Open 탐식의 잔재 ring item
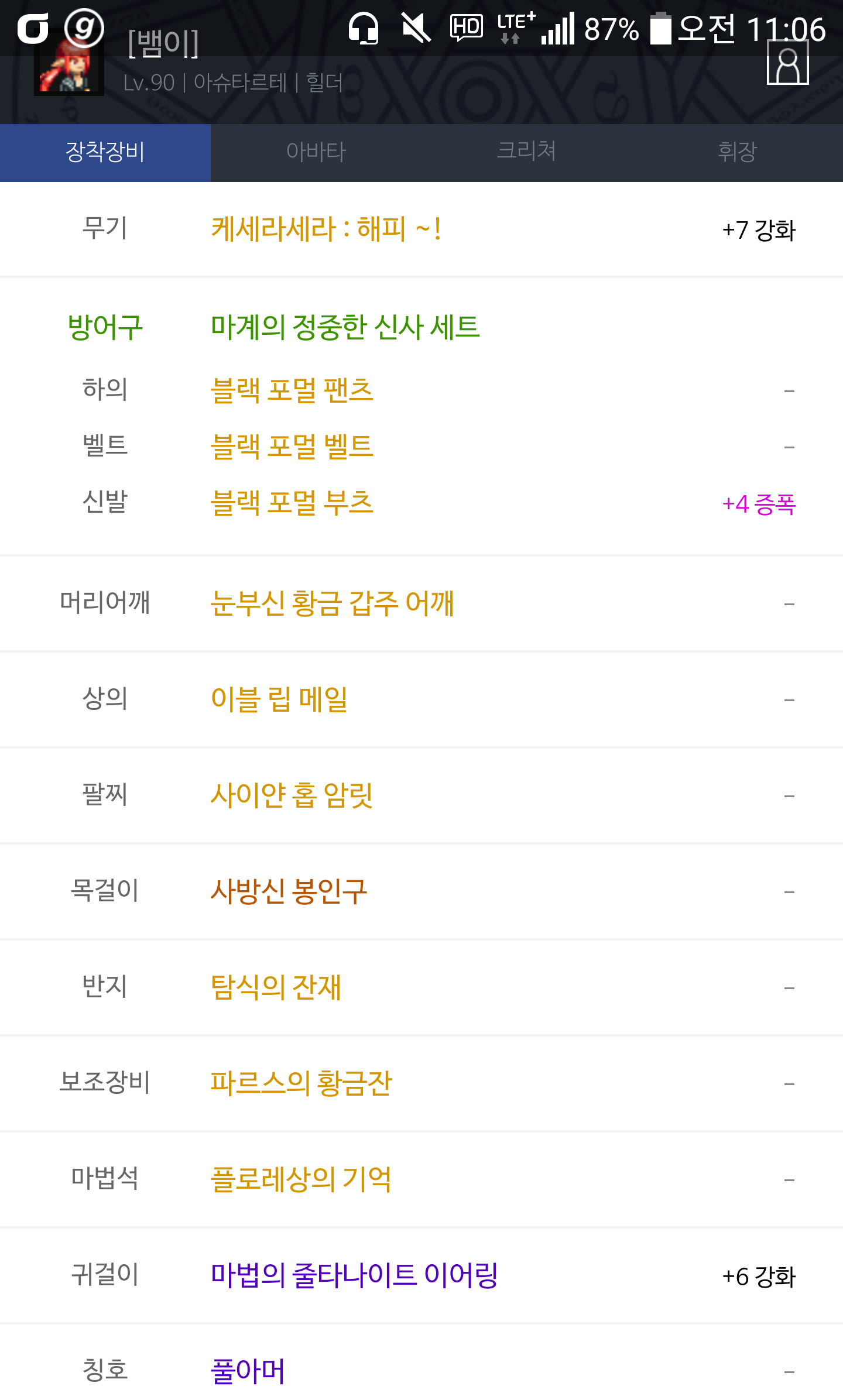 pos(276,987)
